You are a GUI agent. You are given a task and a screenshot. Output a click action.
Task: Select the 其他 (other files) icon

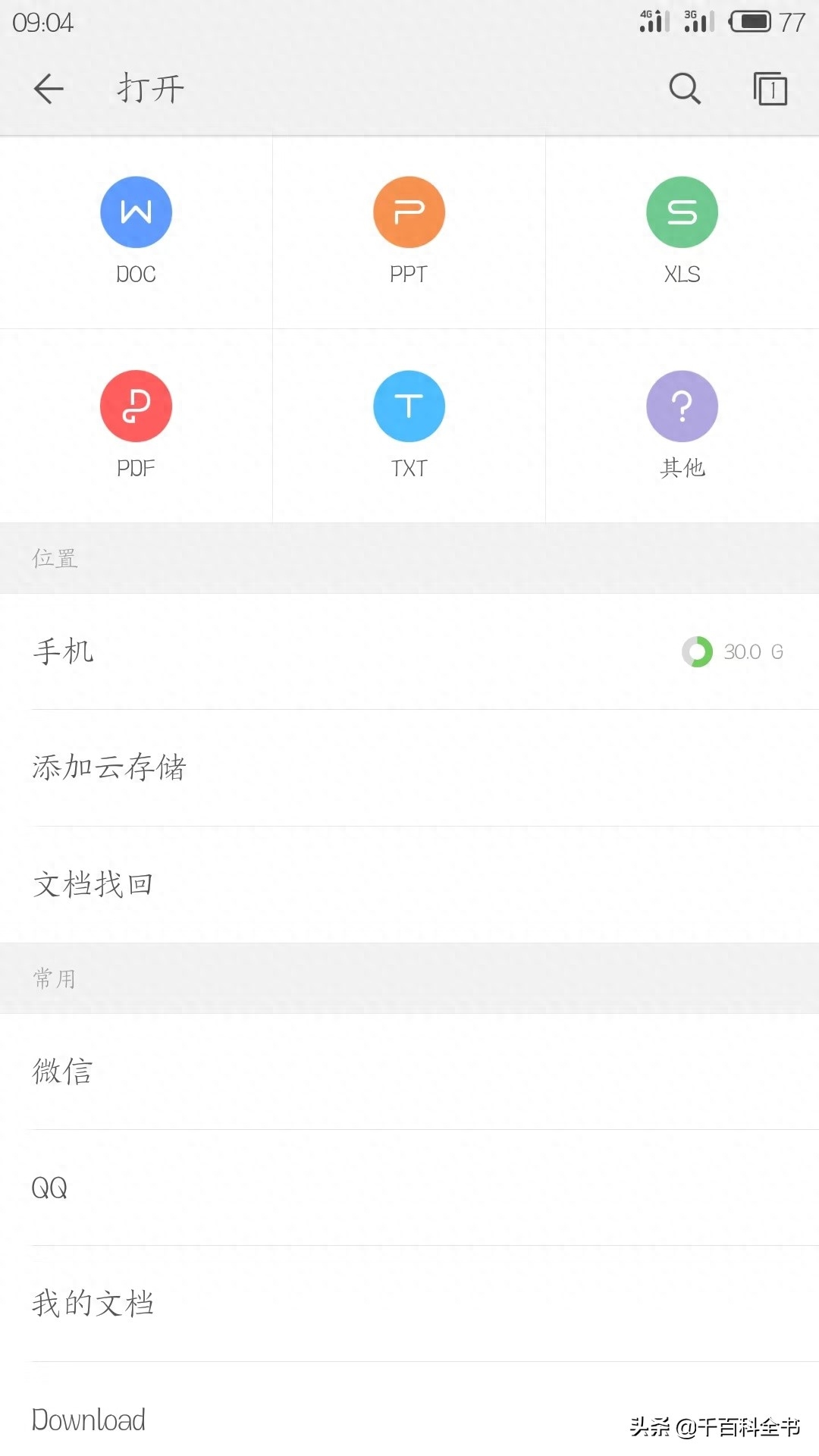pyautogui.click(x=681, y=406)
